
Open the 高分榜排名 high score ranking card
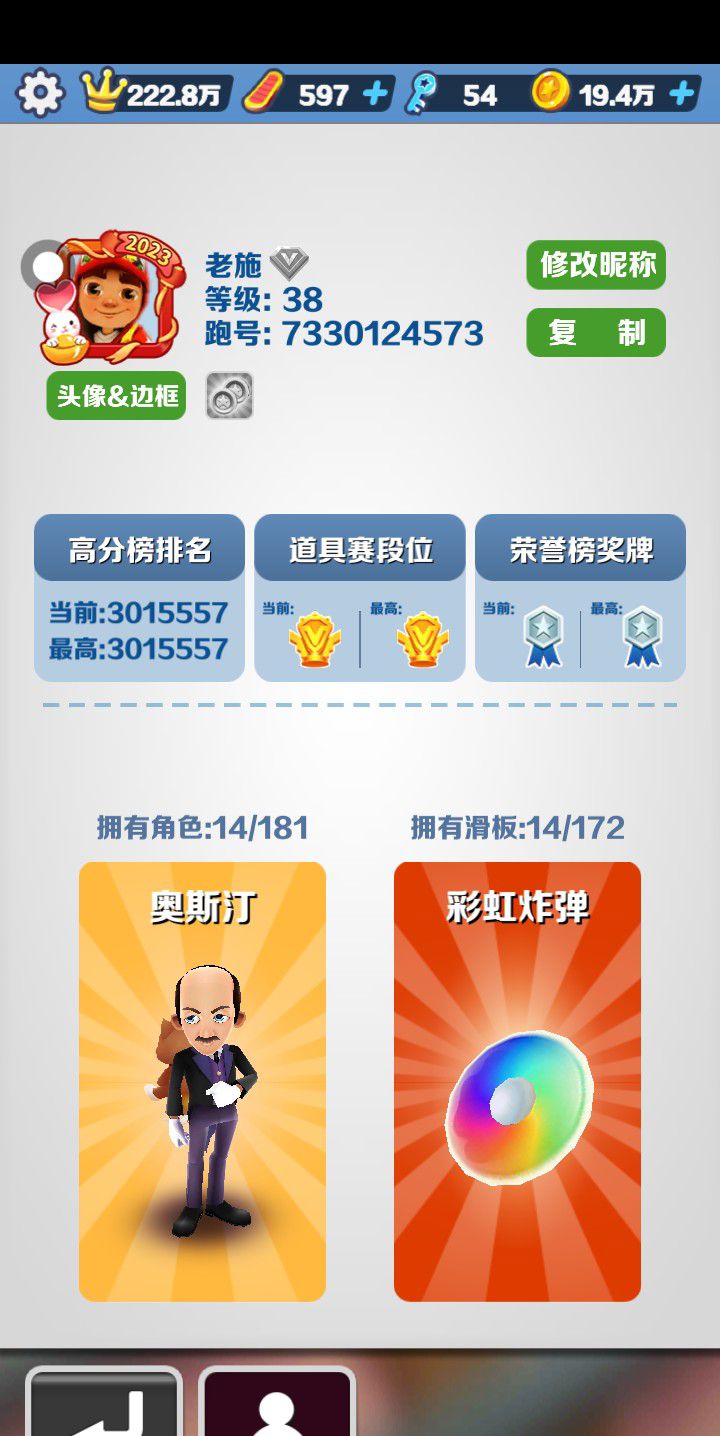[x=139, y=598]
